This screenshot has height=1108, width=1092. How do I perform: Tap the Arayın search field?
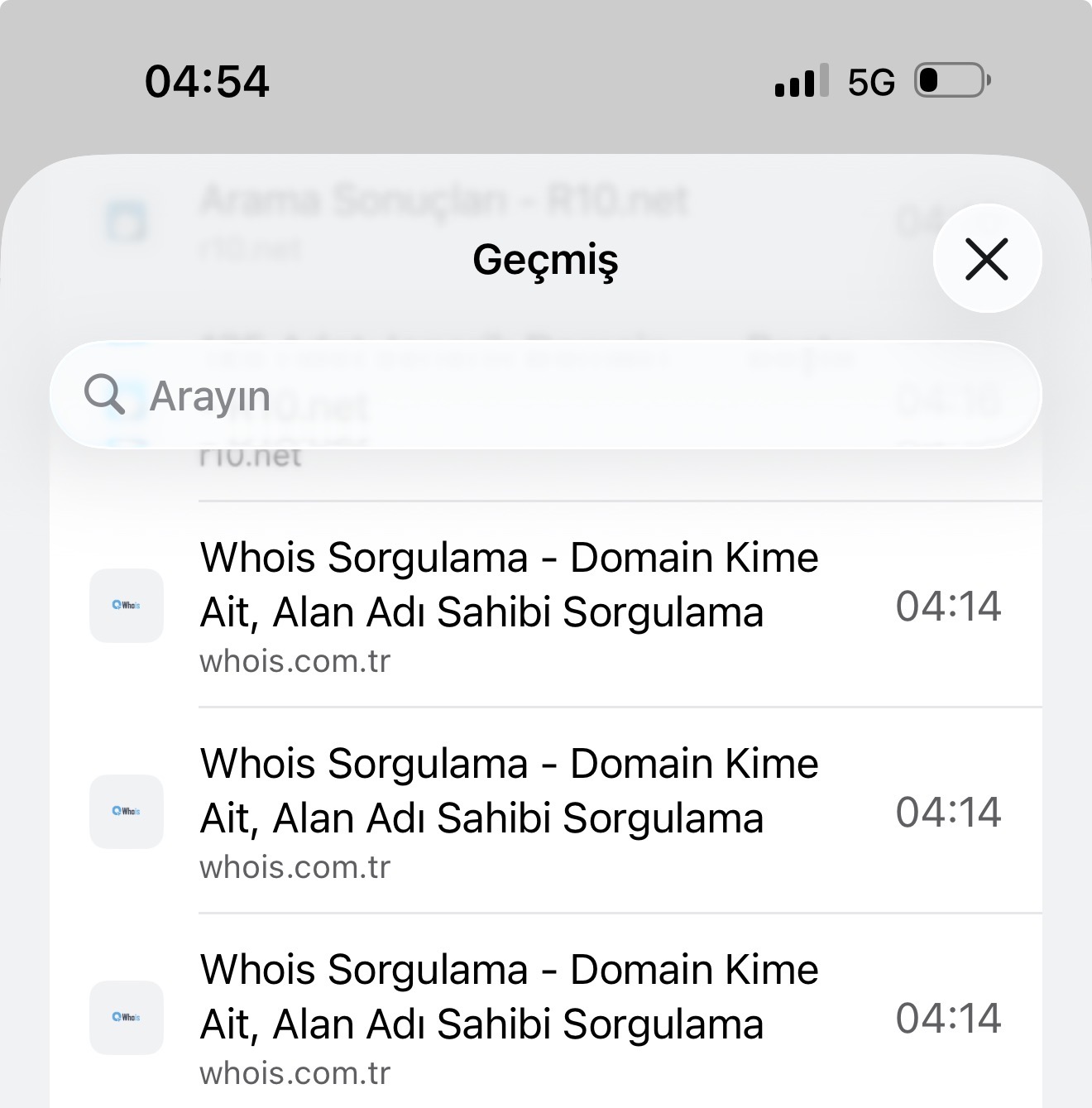tap(545, 395)
